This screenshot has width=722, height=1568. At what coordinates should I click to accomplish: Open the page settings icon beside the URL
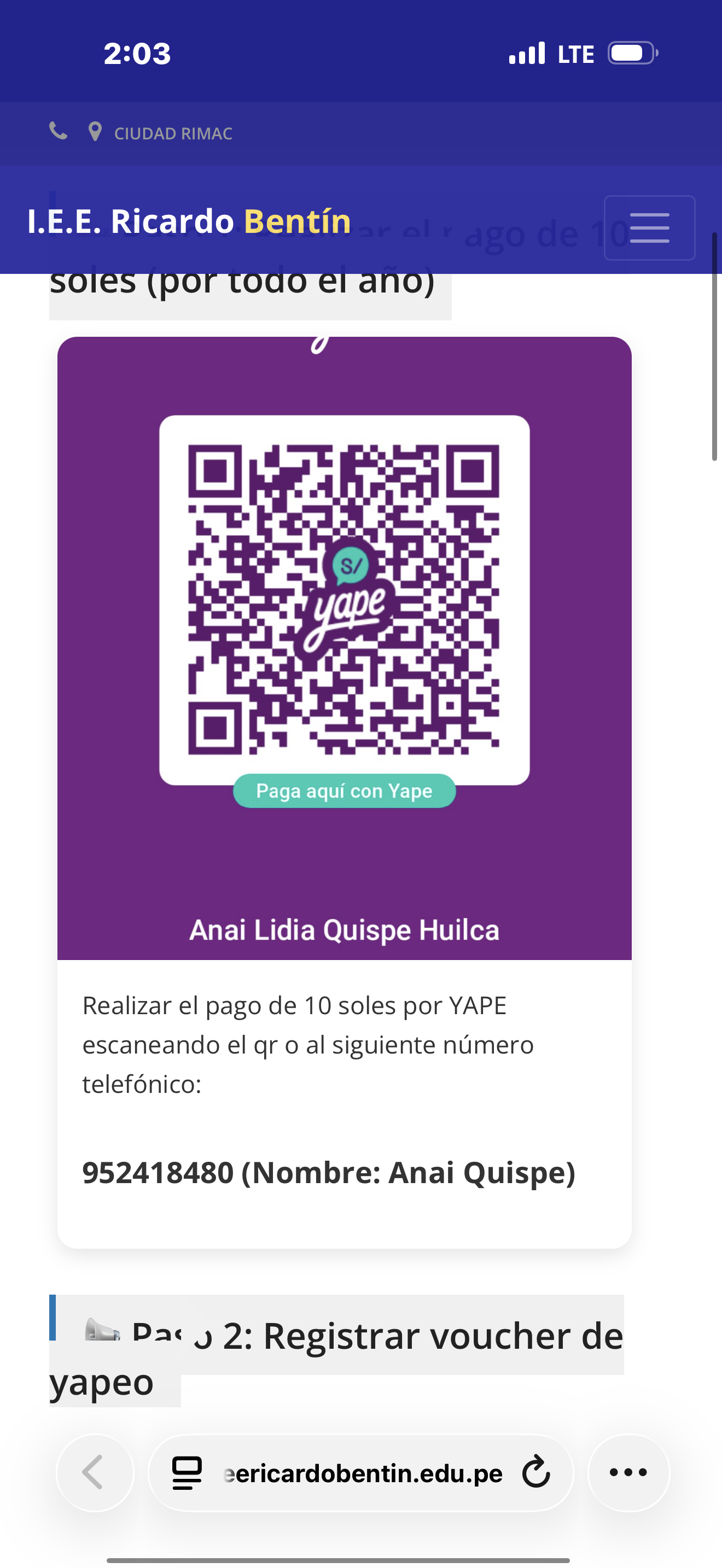[x=187, y=1473]
